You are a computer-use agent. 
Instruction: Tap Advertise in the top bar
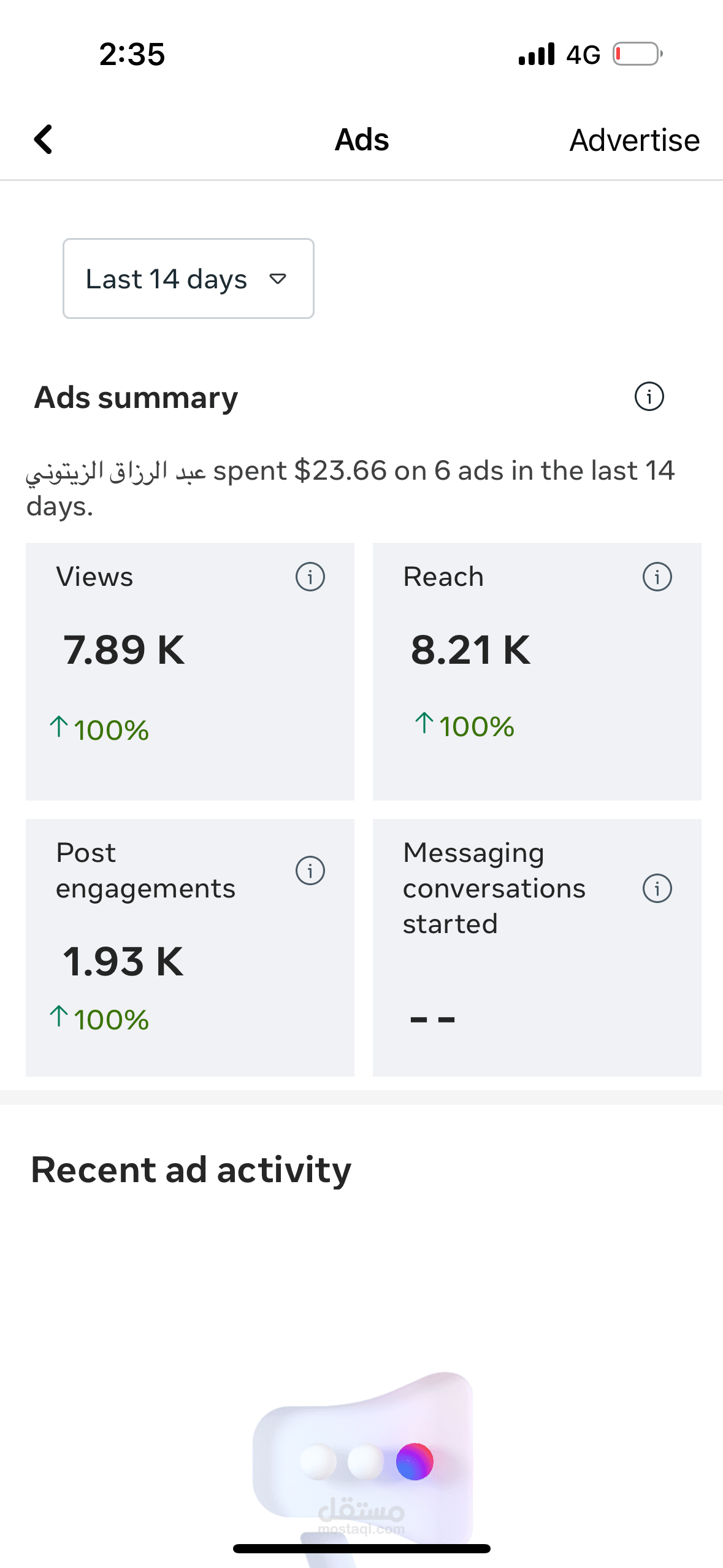click(635, 140)
